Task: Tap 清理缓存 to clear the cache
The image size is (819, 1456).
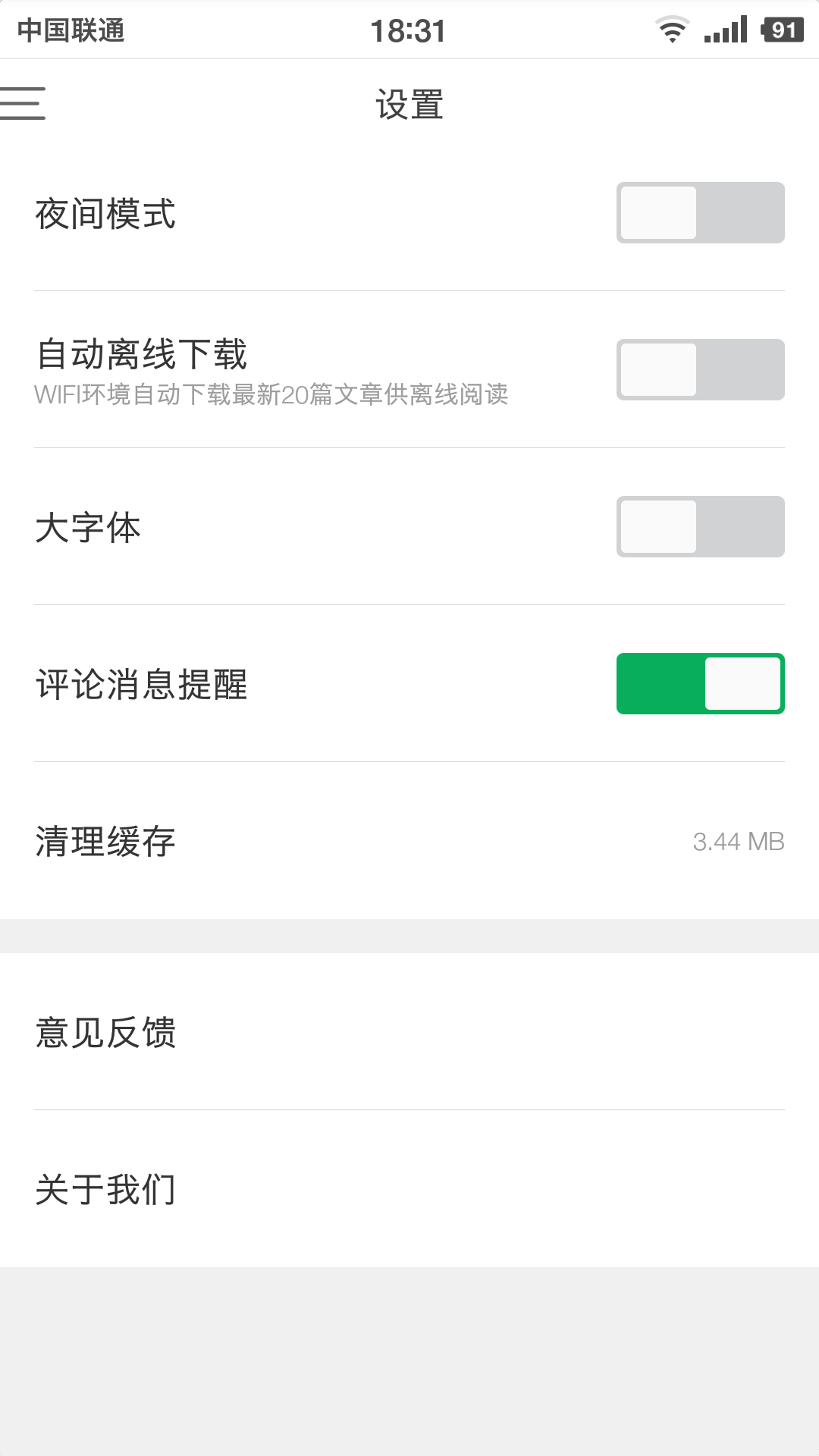Action: [409, 841]
